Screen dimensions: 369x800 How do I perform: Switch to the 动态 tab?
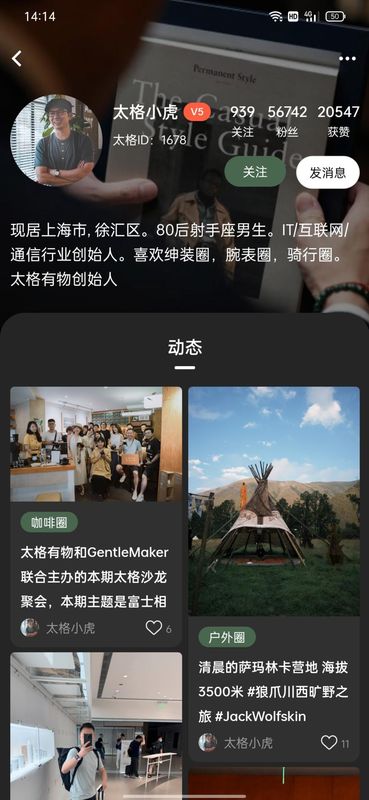pyautogui.click(x=185, y=348)
